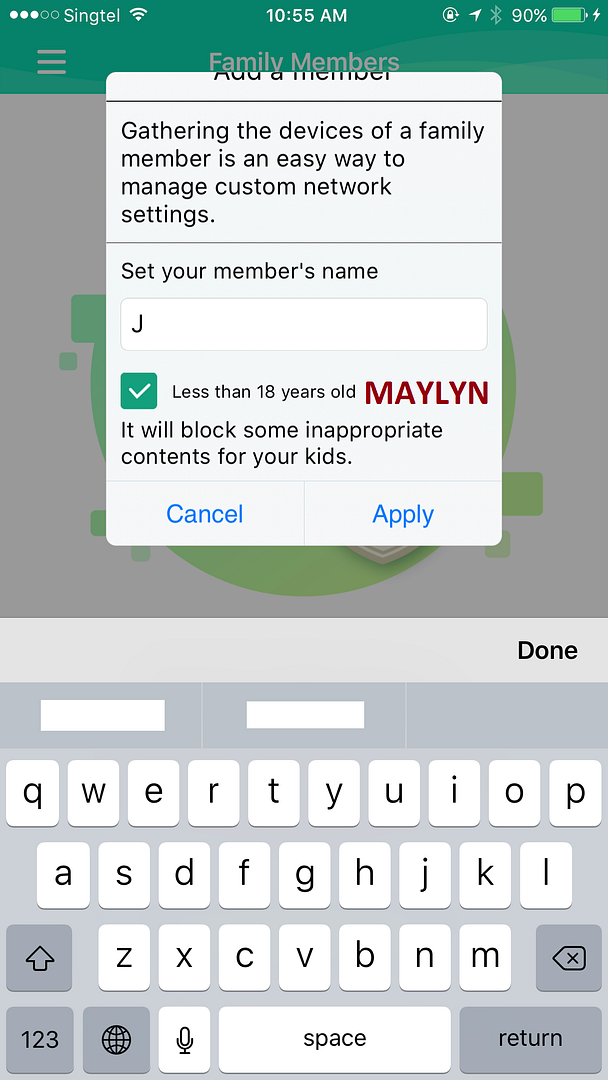Open the hamburger menu
Viewport: 608px width, 1080px height.
click(x=51, y=62)
